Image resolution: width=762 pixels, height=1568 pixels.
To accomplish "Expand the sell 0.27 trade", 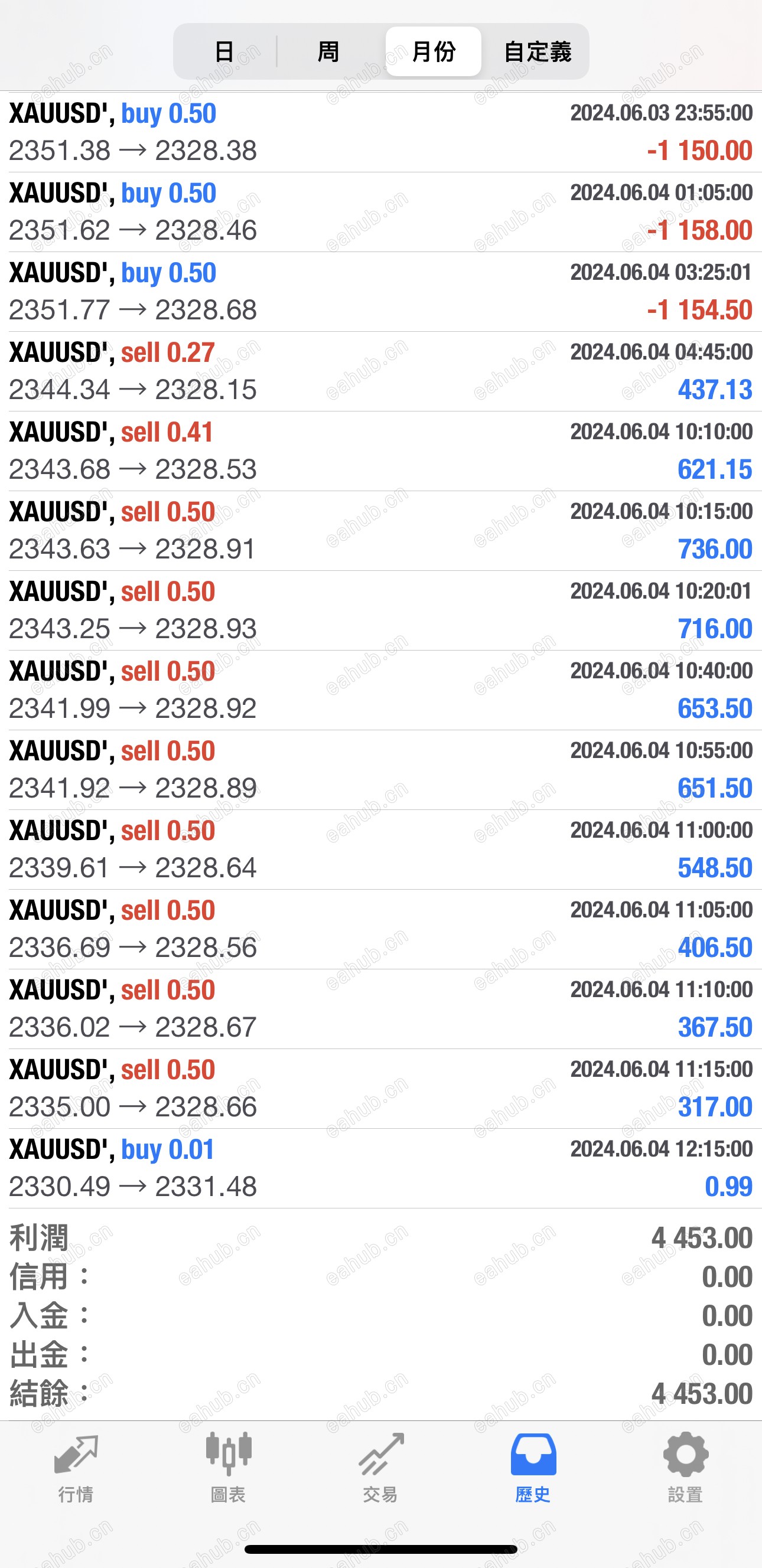I will pyautogui.click(x=380, y=371).
